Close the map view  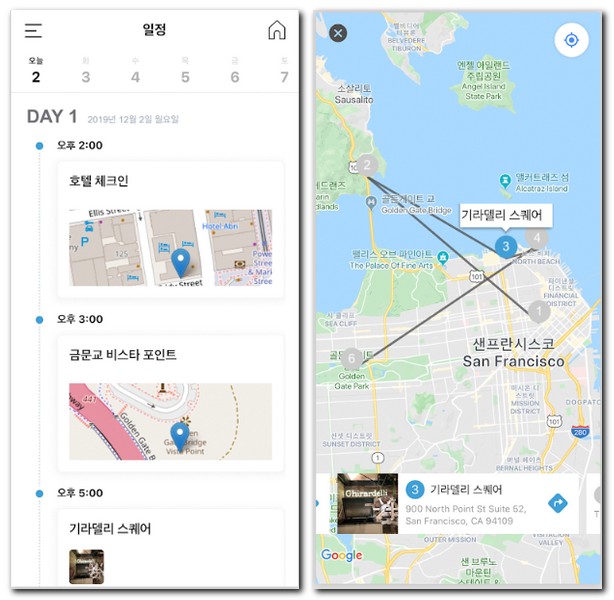[338, 33]
